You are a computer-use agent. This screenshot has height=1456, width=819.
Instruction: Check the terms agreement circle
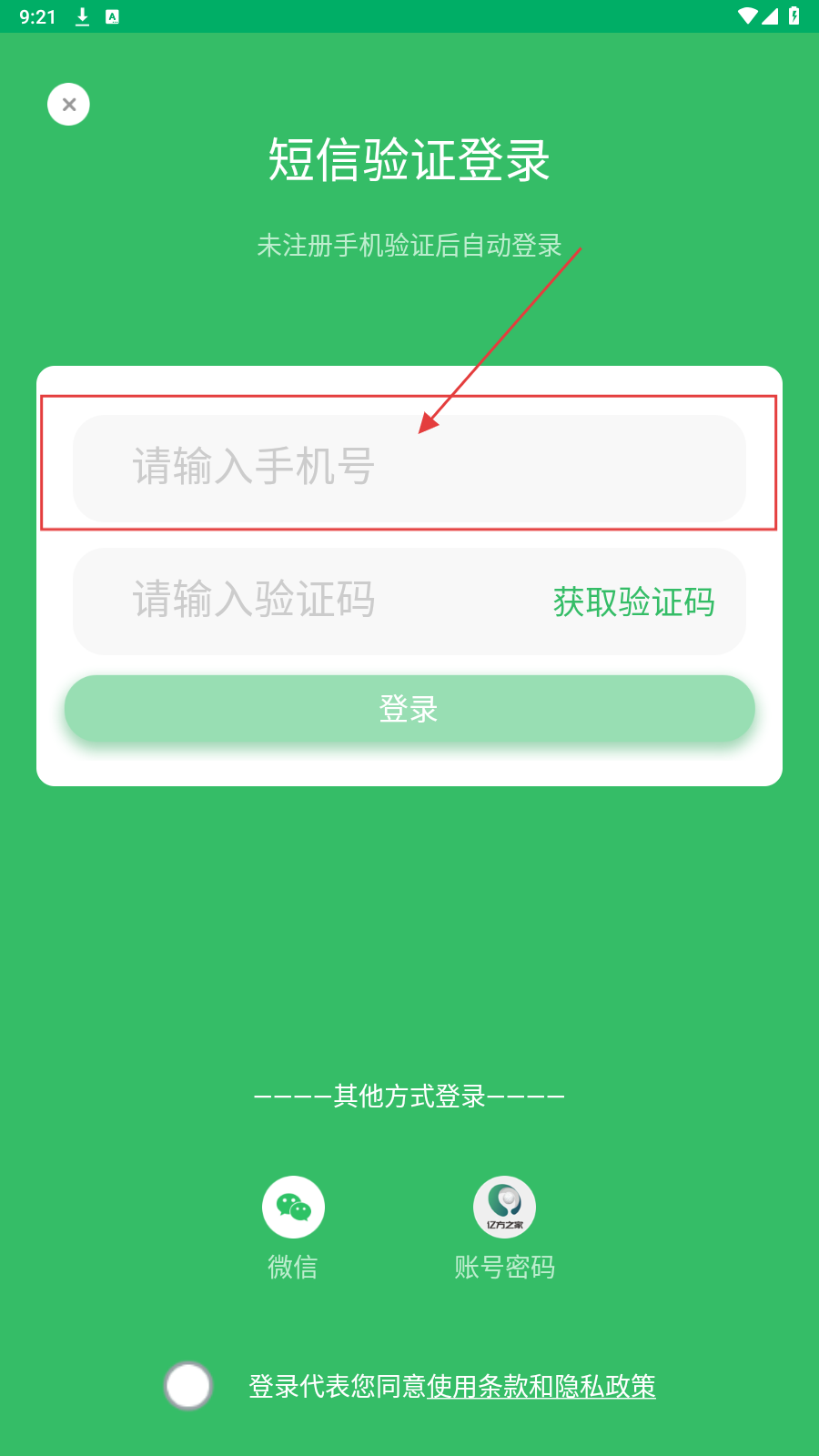pos(188,1386)
